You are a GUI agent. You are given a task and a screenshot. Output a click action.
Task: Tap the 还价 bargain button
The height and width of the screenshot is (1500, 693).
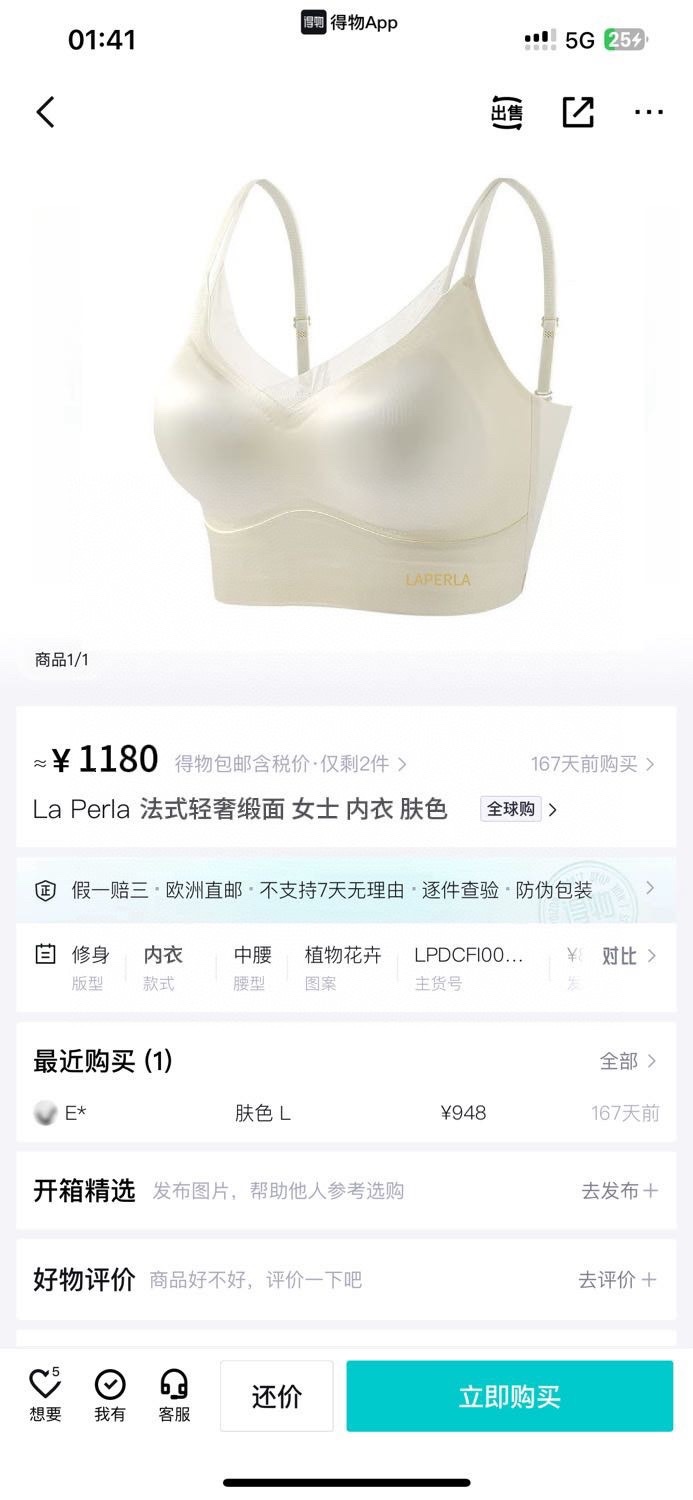[276, 1396]
